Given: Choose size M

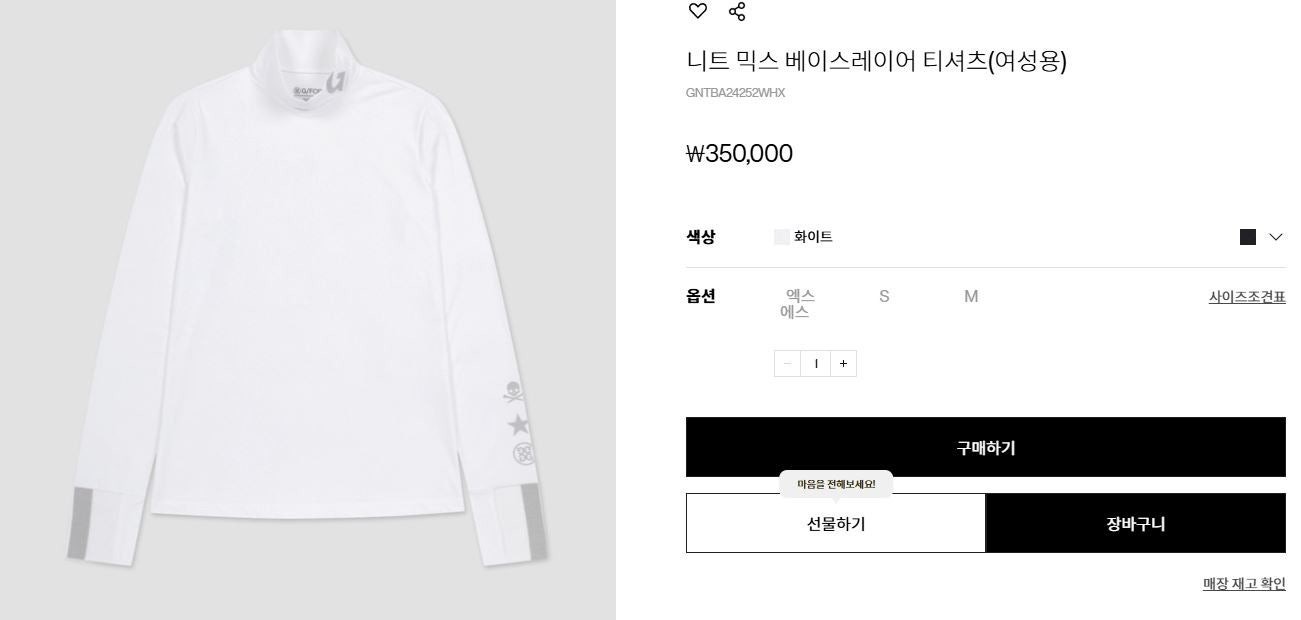Looking at the screenshot, I should [x=970, y=296].
